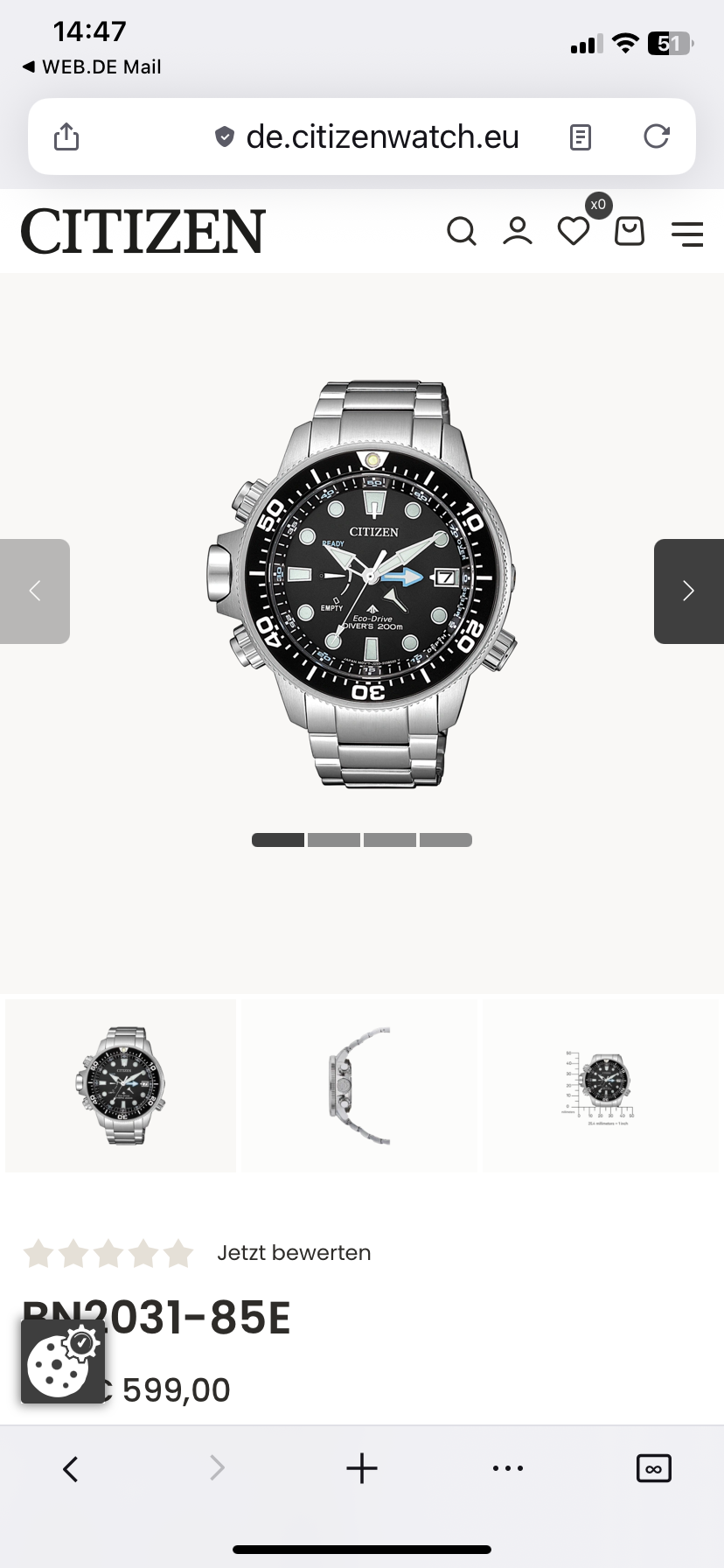This screenshot has height=1568, width=724.
Task: Reload the page
Action: [x=656, y=136]
